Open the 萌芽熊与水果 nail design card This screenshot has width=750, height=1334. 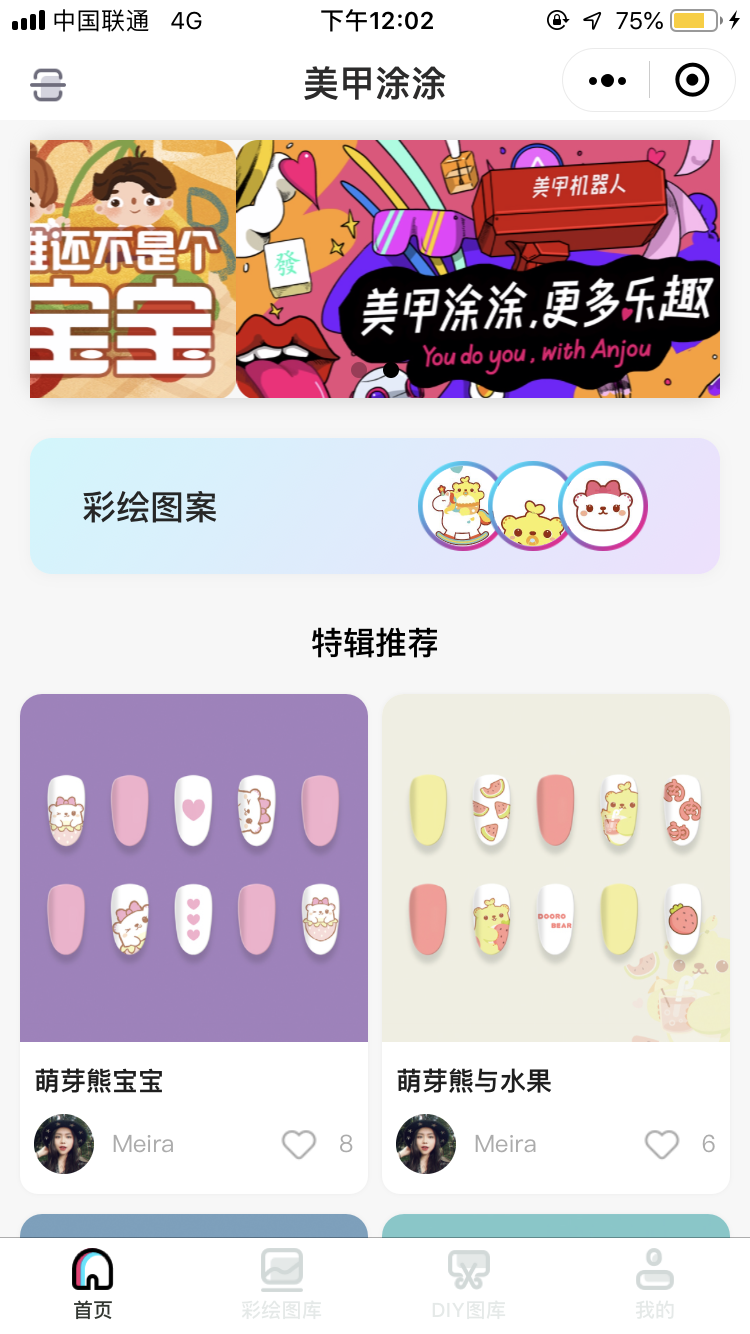[x=556, y=868]
